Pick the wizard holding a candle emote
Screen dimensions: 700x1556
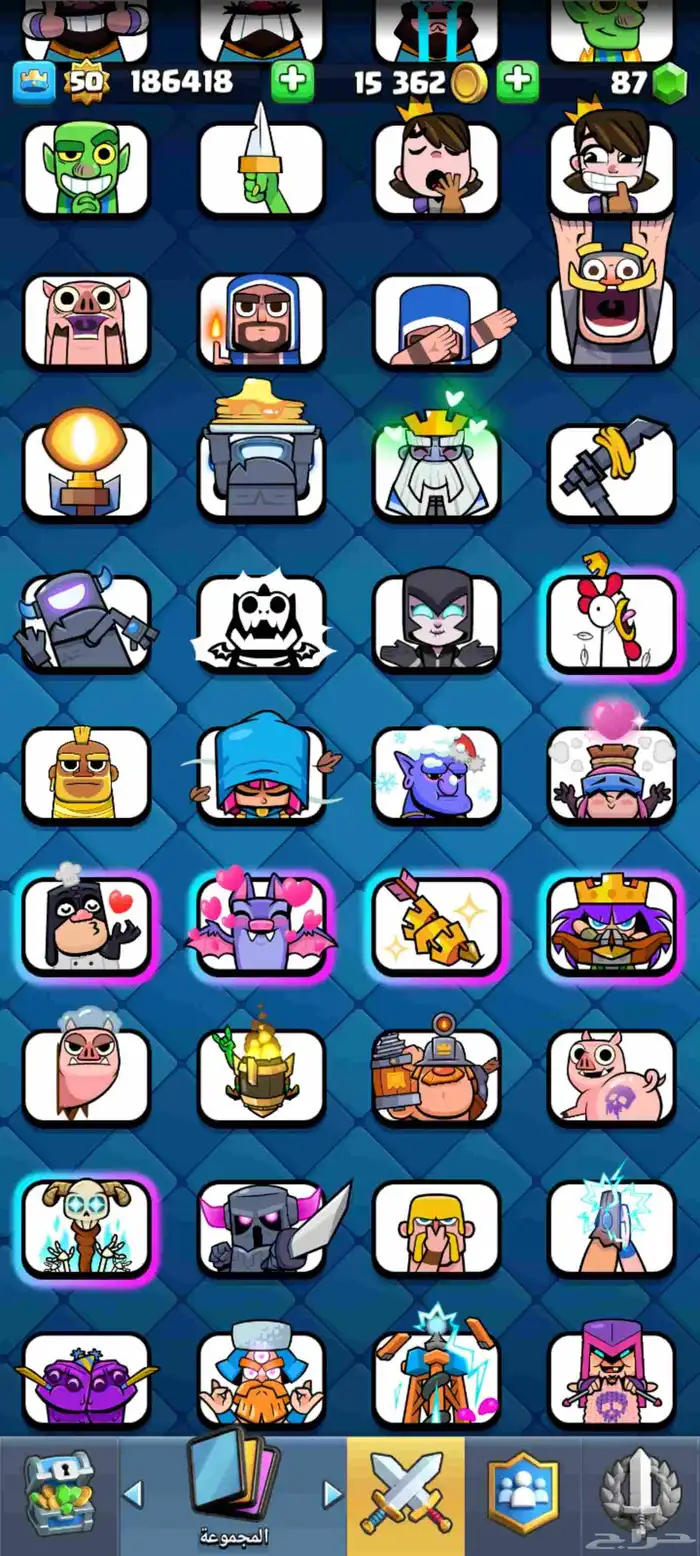tap(261, 320)
